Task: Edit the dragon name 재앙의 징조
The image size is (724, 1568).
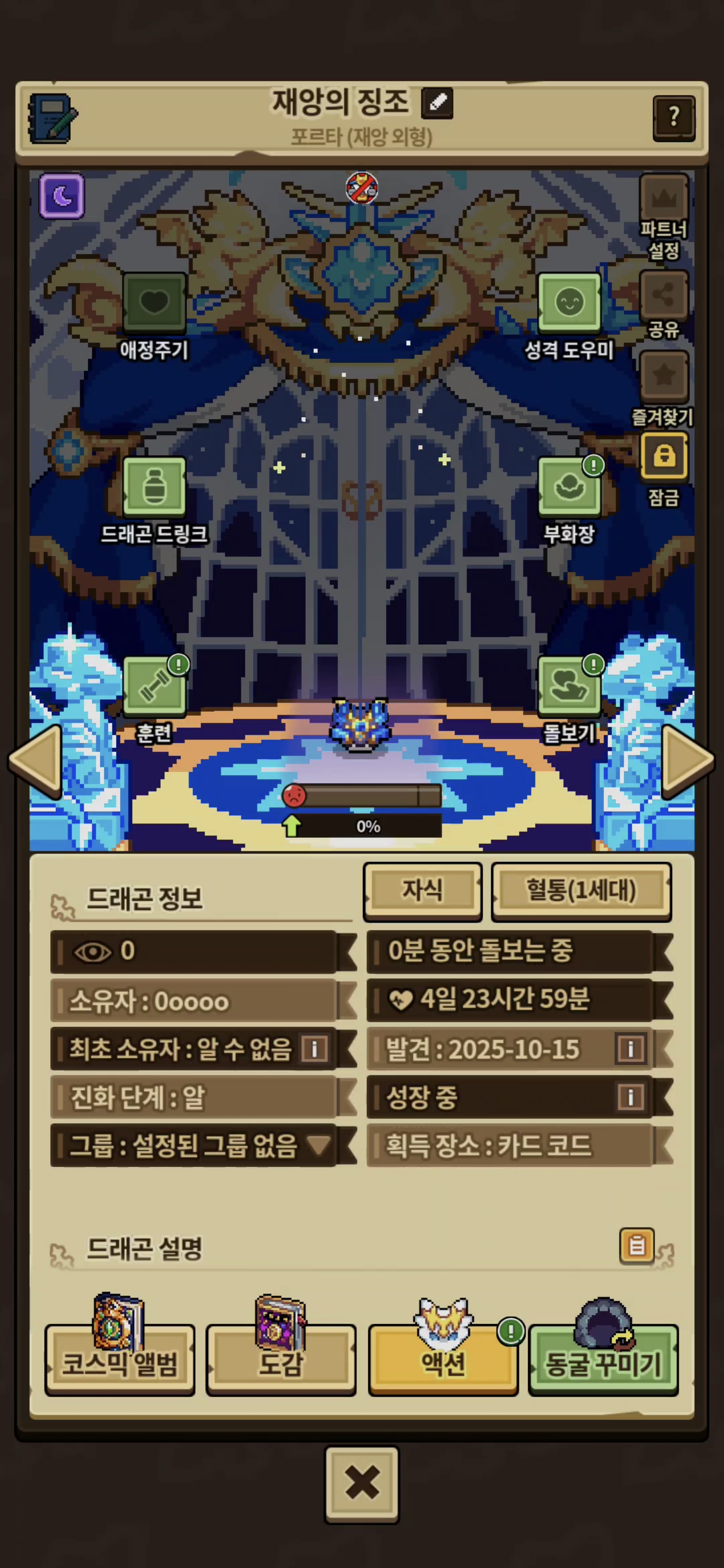Action: (x=437, y=103)
